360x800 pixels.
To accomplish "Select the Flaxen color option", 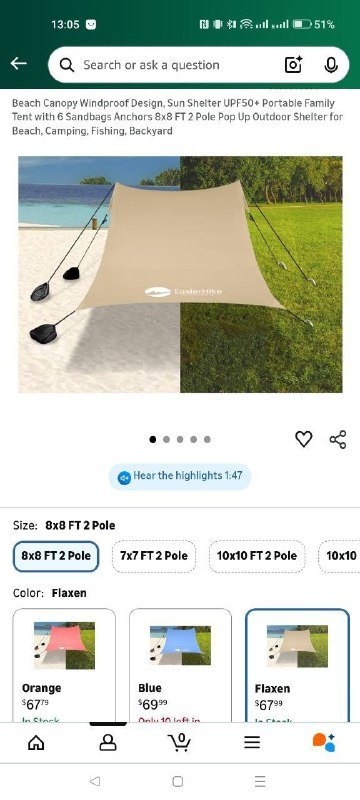I will (297, 665).
